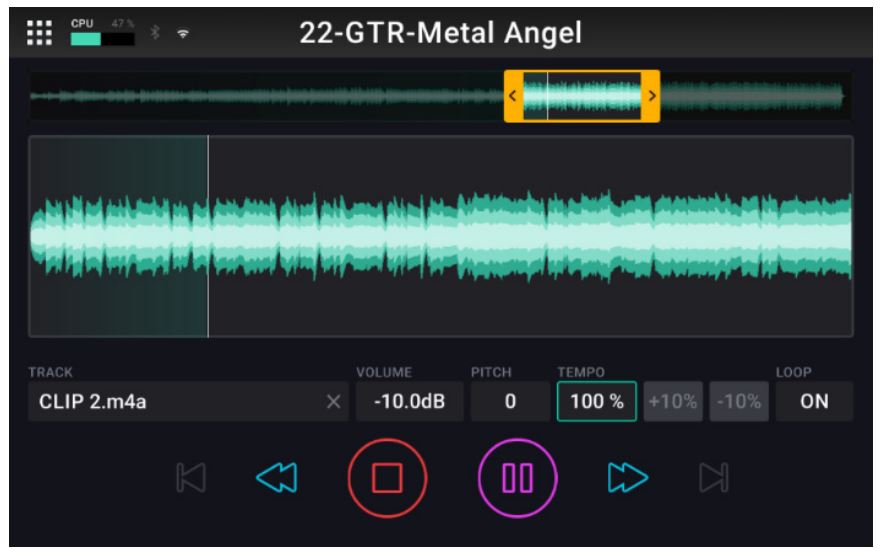Pause the track
The image size is (880, 554).
click(x=518, y=479)
